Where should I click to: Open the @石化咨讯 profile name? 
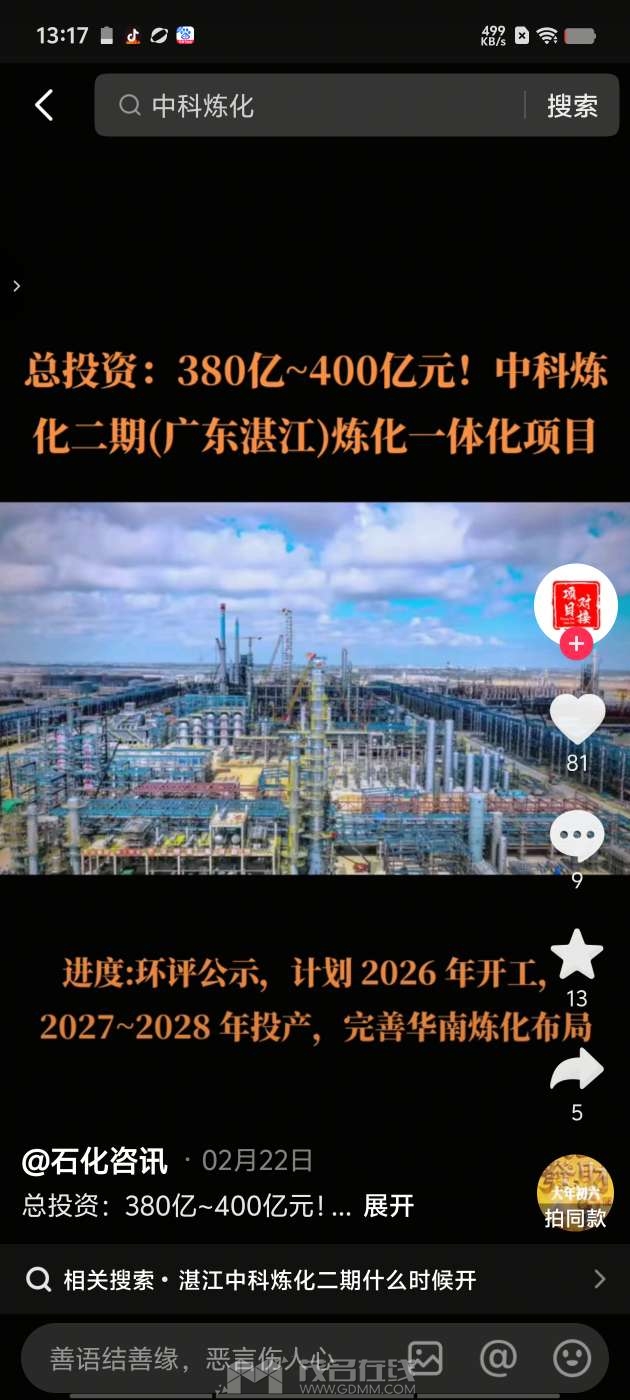point(95,1160)
